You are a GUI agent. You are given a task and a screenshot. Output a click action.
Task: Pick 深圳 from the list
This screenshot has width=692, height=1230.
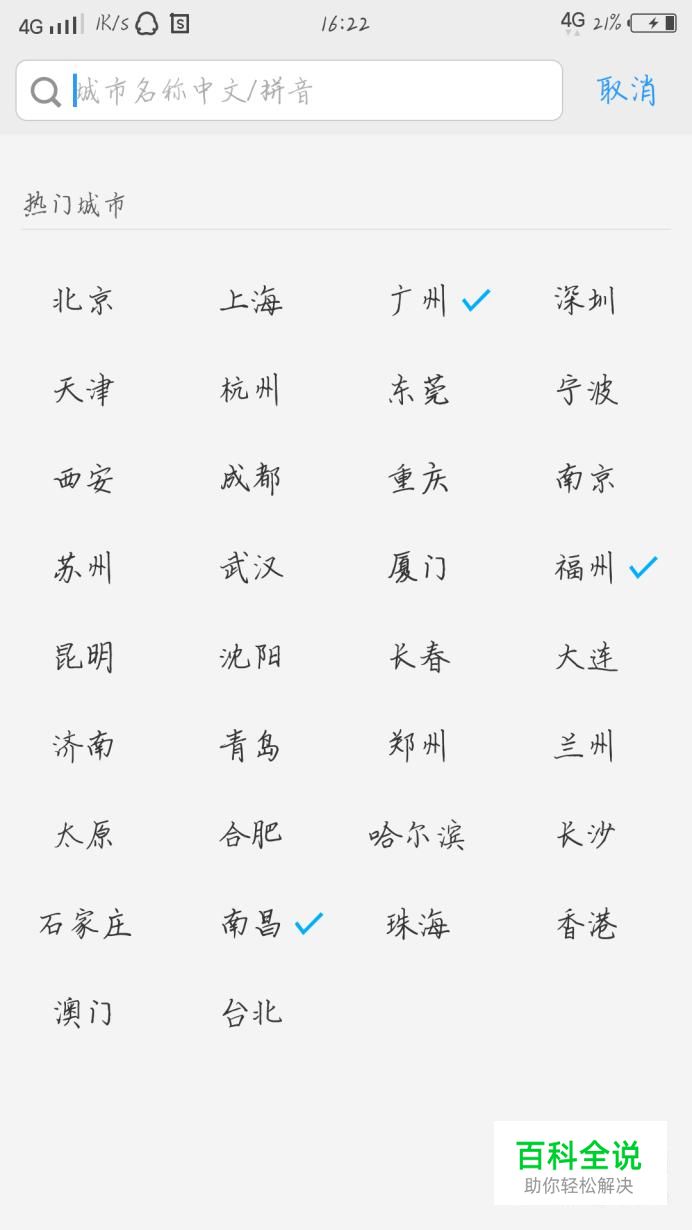click(586, 300)
